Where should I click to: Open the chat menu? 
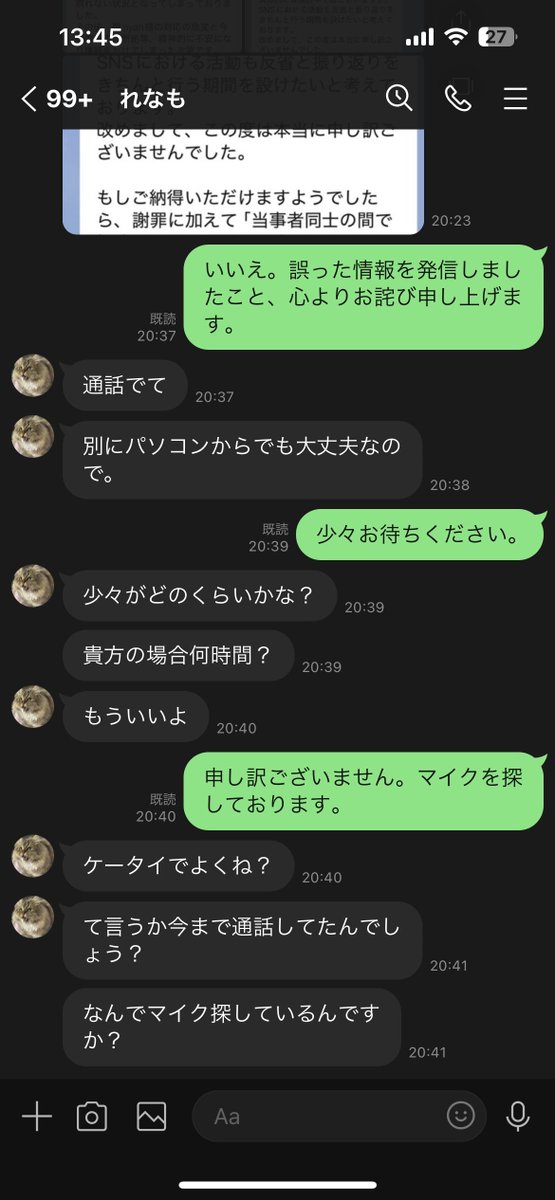515,99
